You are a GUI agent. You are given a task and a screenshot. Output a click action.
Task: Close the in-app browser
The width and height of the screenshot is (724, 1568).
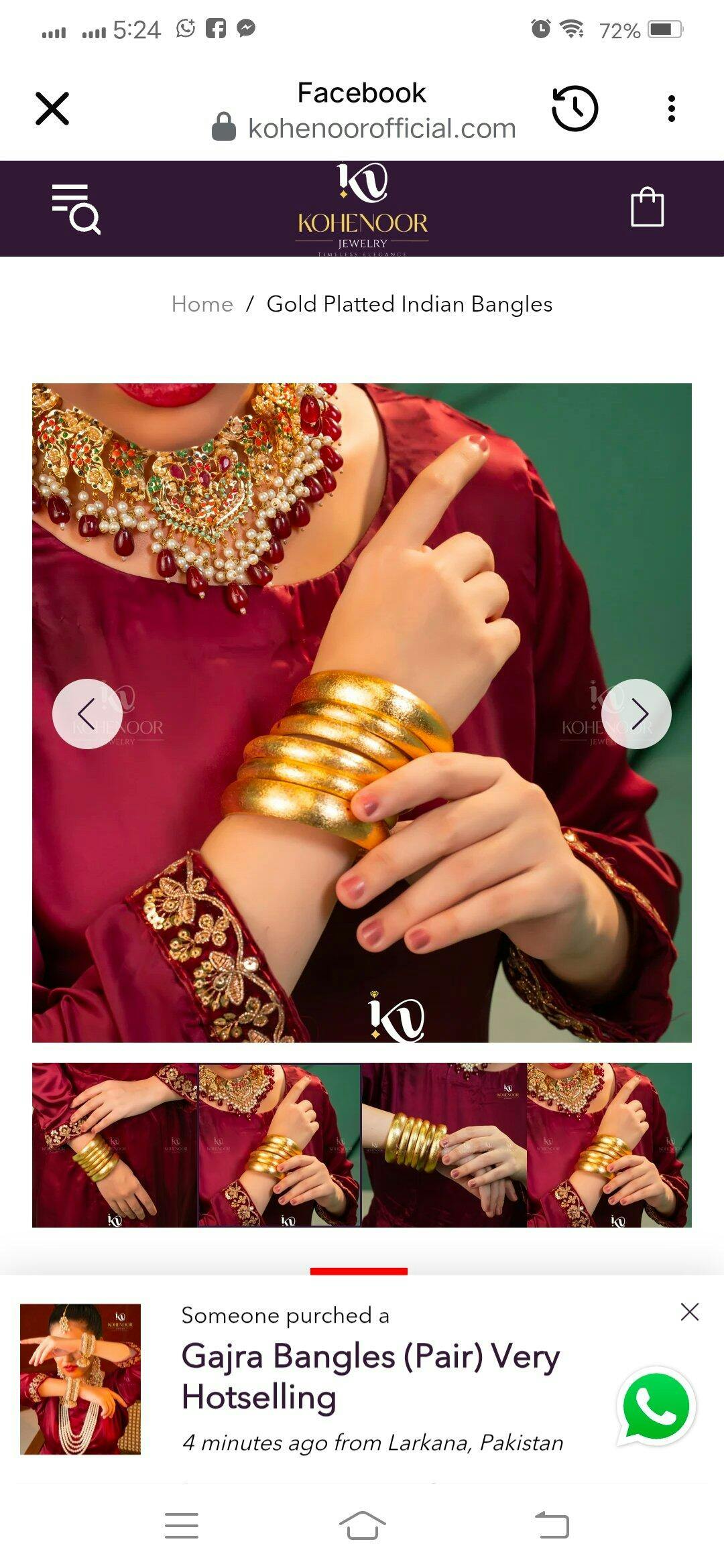point(52,109)
